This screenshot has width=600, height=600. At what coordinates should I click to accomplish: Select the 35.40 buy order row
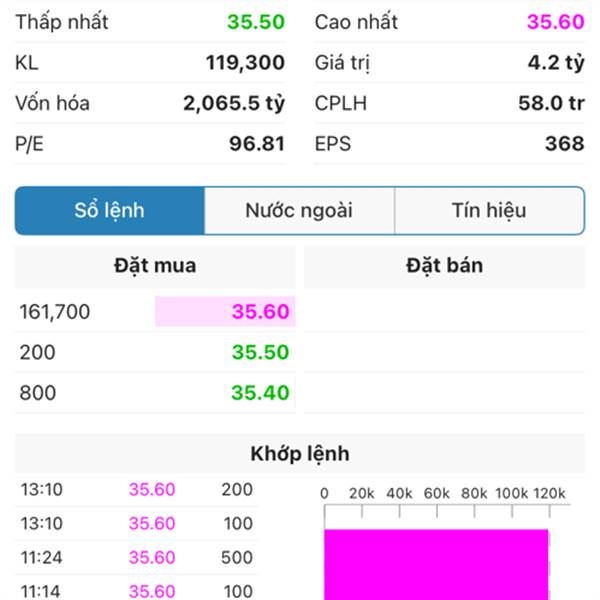pyautogui.click(x=155, y=393)
